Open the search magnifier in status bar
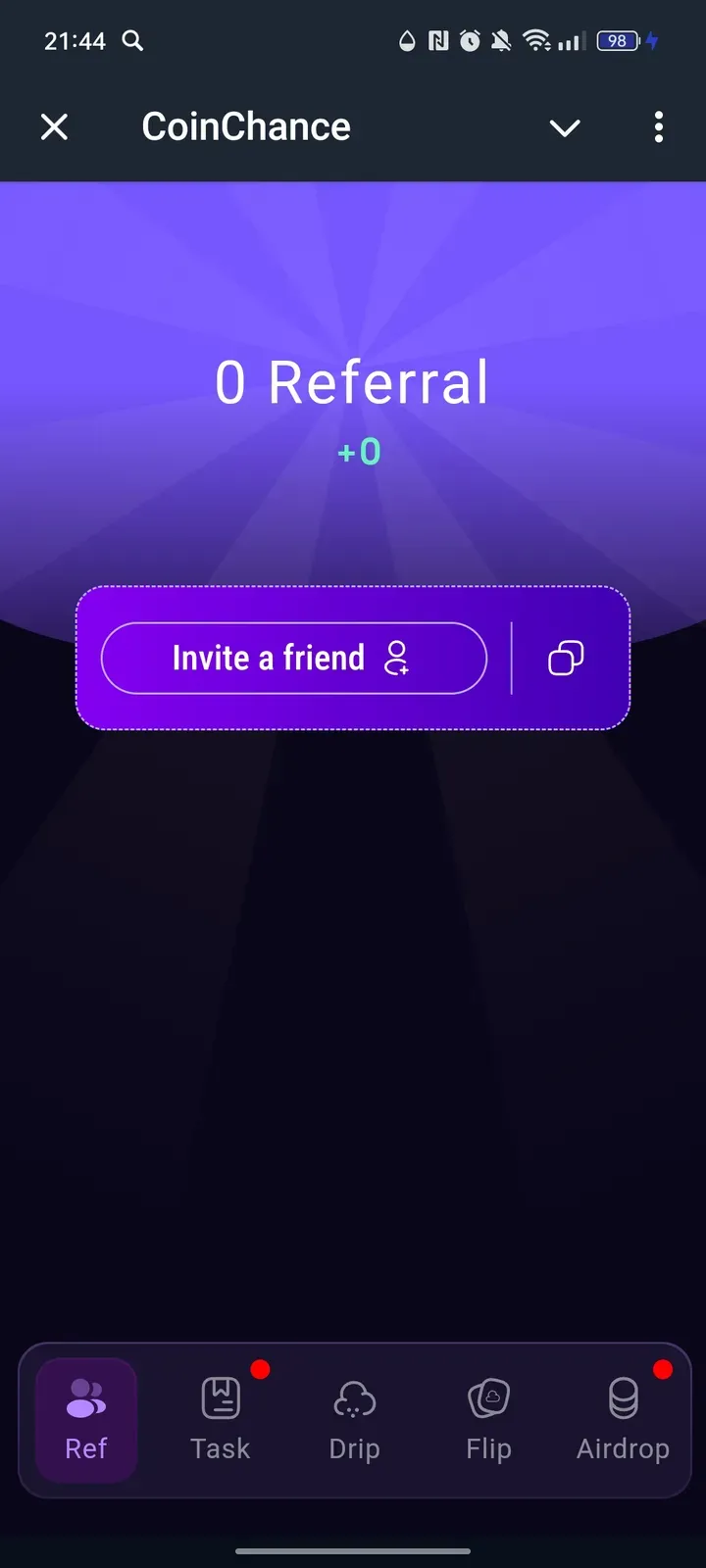 coord(133,41)
